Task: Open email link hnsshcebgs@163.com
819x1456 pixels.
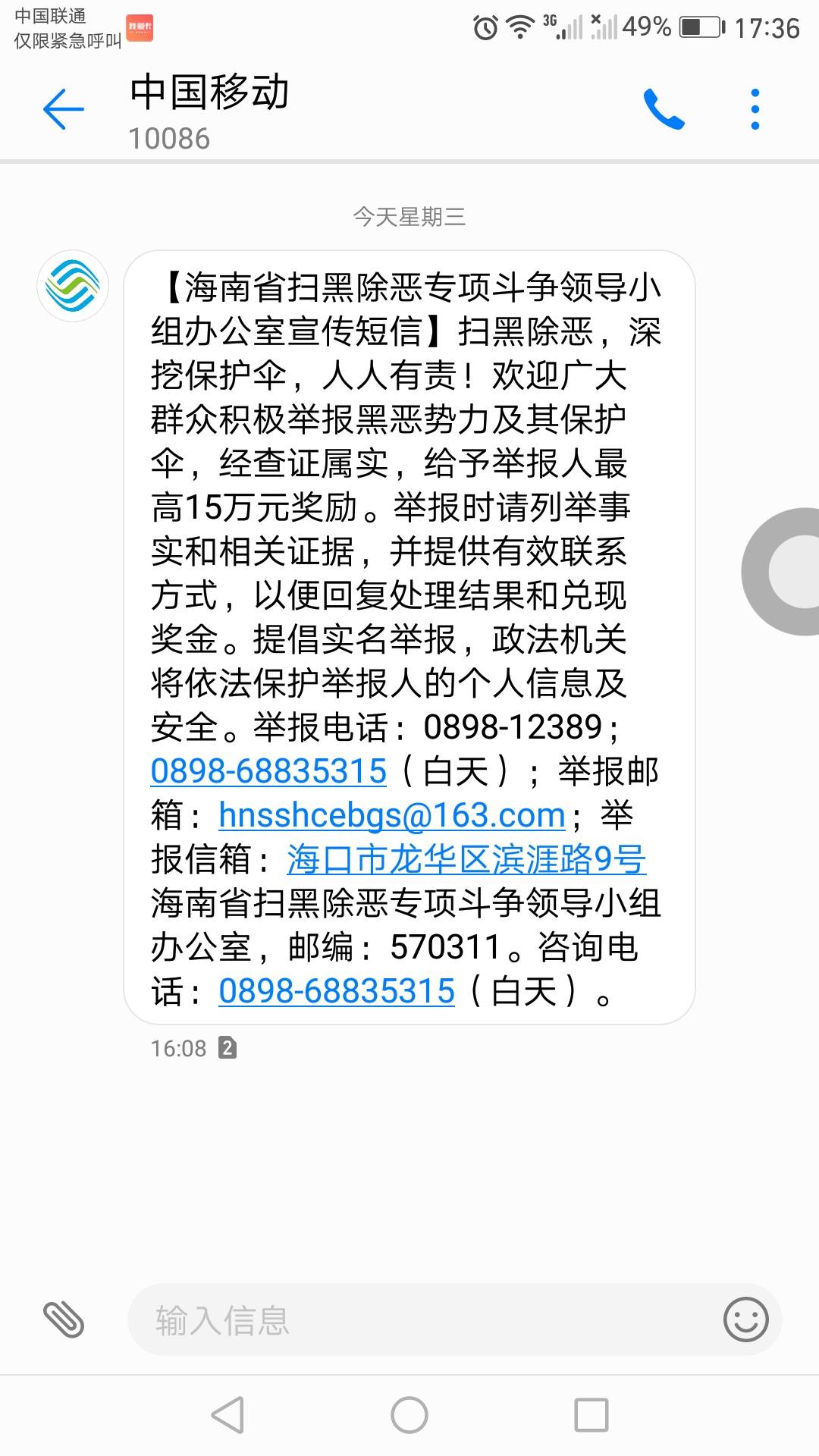Action: (391, 816)
